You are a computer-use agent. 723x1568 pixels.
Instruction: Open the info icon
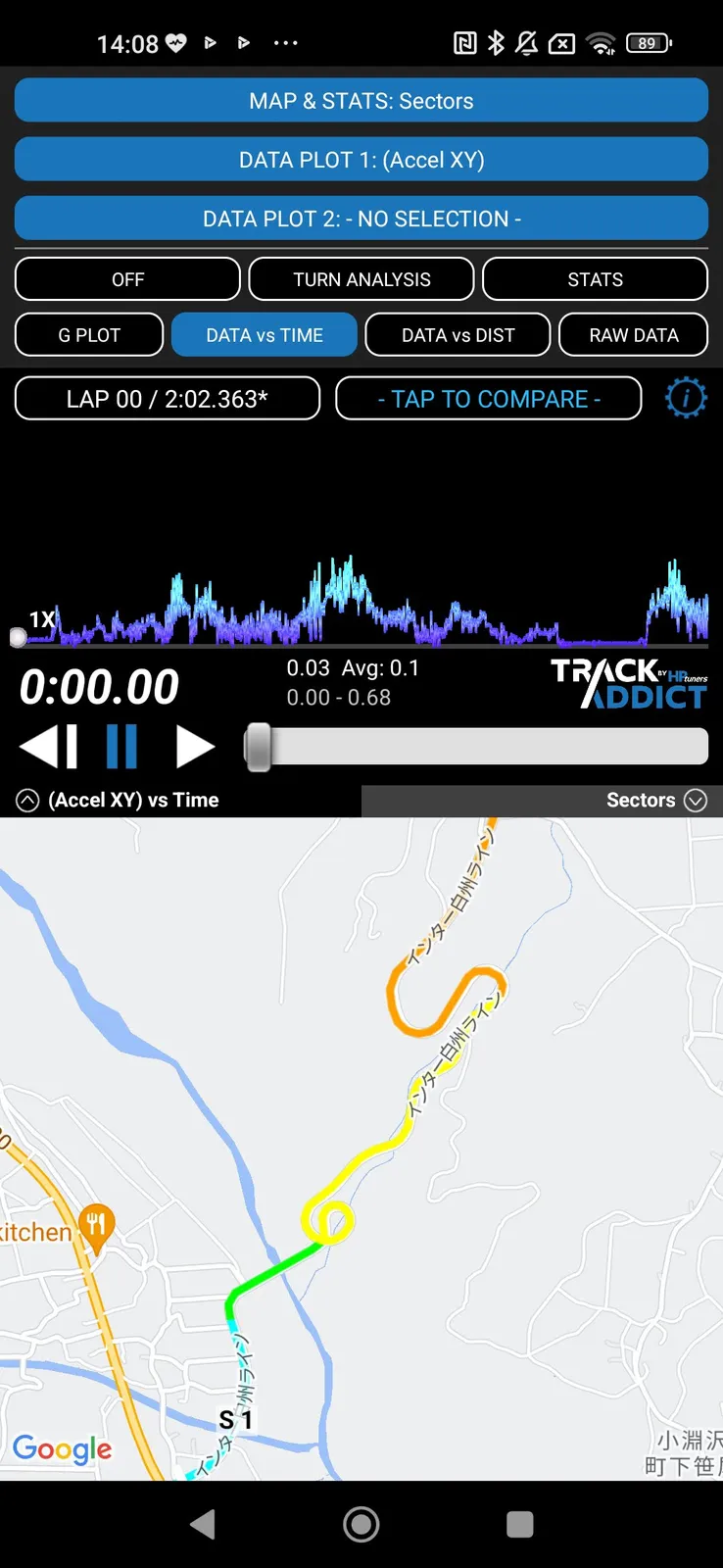click(686, 398)
